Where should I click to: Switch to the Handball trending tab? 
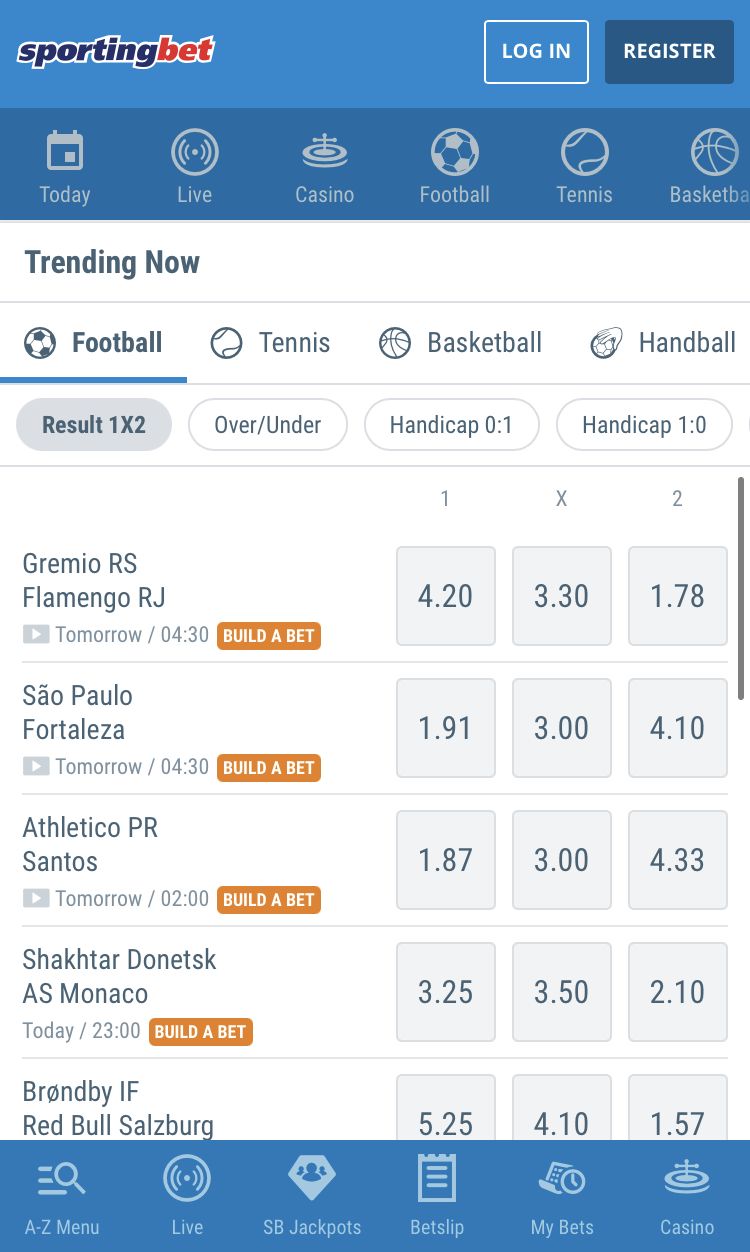click(662, 343)
